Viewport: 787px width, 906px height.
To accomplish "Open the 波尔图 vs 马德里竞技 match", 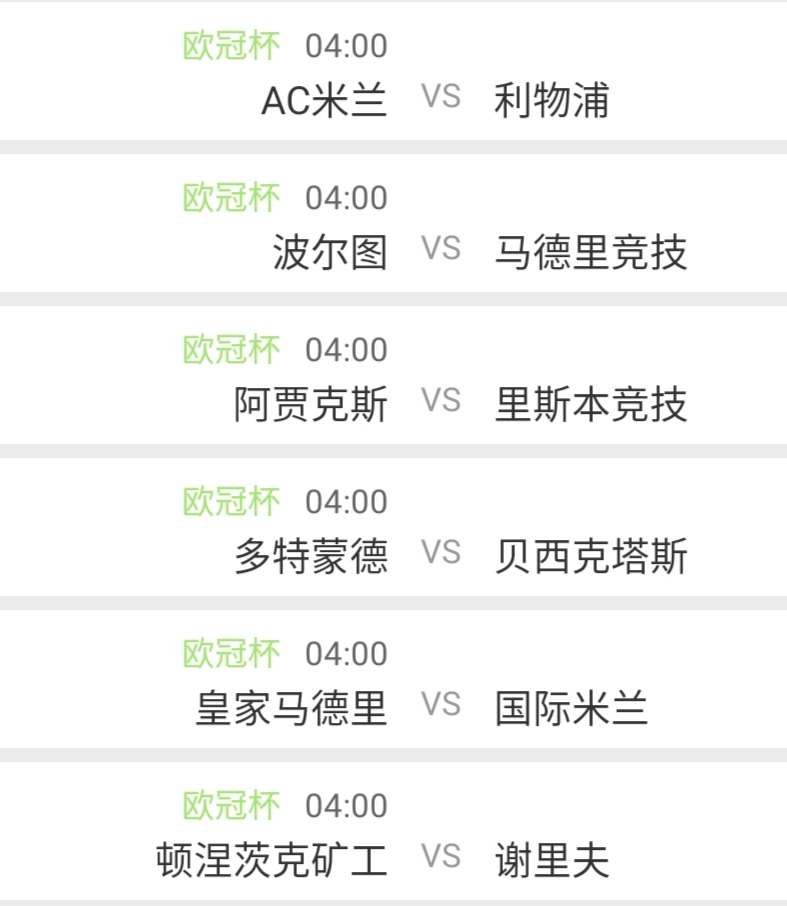I will coord(440,250).
